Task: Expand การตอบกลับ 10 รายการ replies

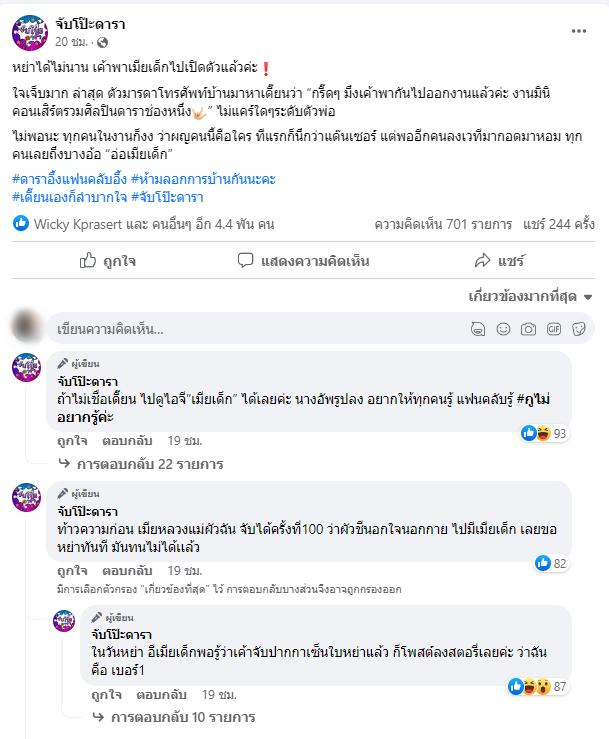Action: pos(183,717)
